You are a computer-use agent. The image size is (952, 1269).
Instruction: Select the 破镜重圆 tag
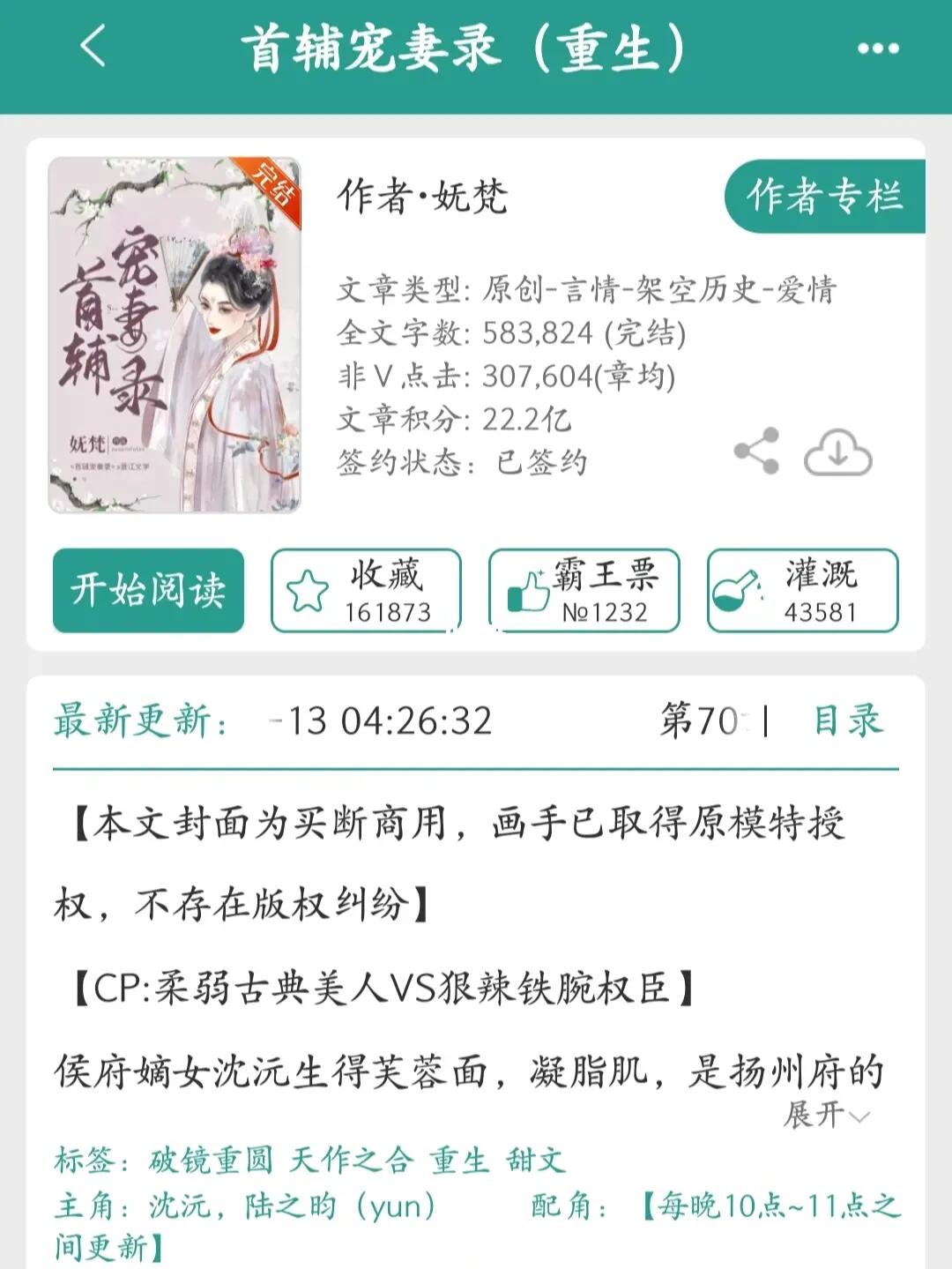coord(212,1160)
